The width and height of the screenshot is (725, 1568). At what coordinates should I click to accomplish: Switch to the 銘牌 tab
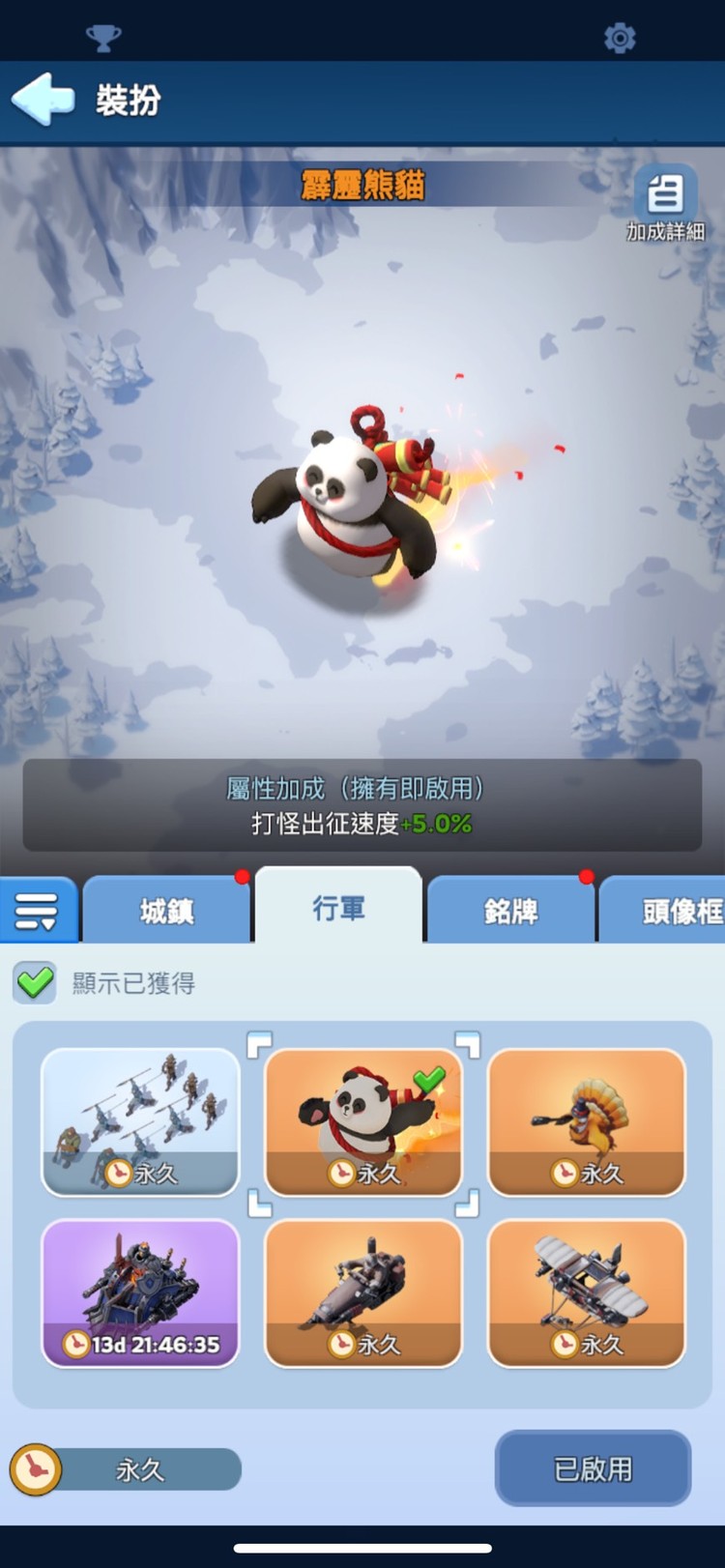point(510,911)
